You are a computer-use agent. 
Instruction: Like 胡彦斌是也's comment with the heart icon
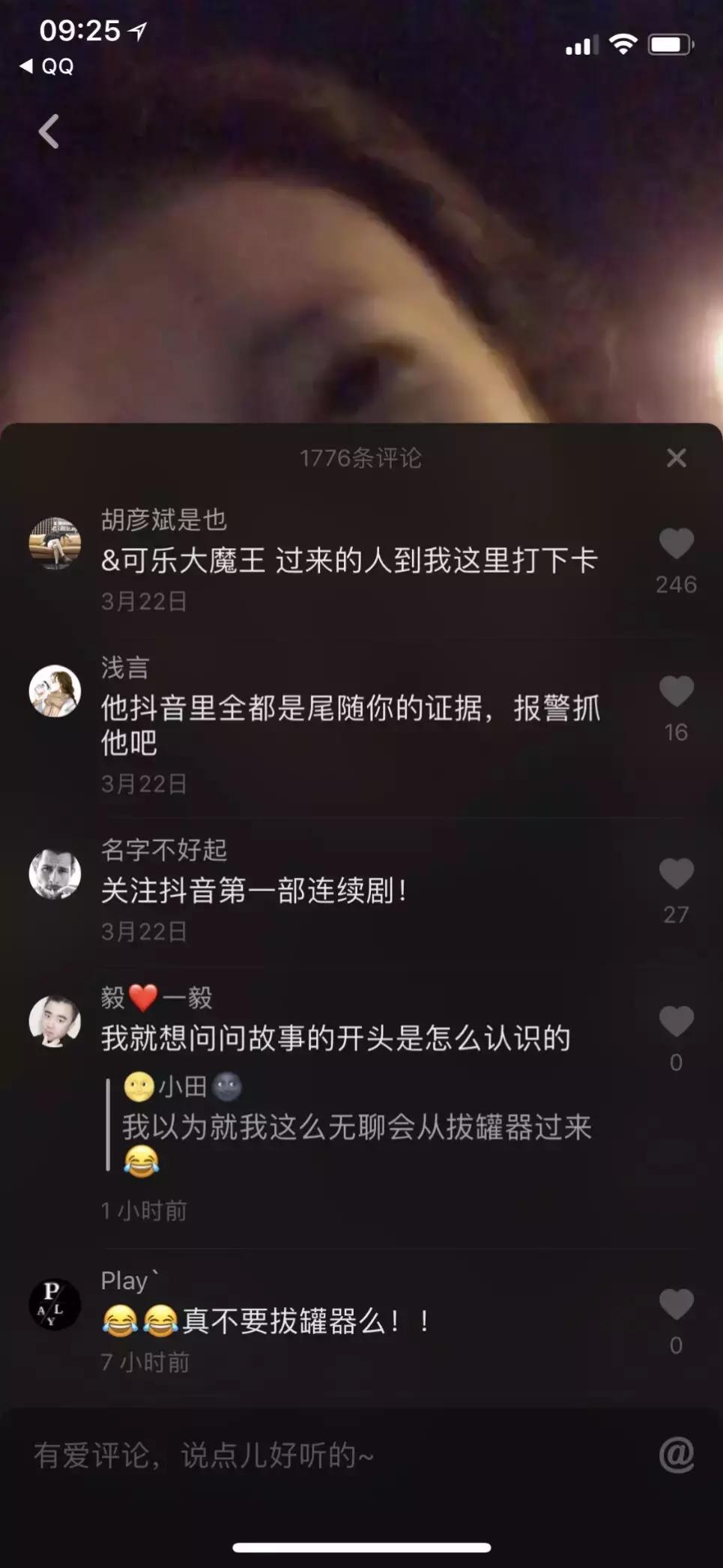pos(677,545)
